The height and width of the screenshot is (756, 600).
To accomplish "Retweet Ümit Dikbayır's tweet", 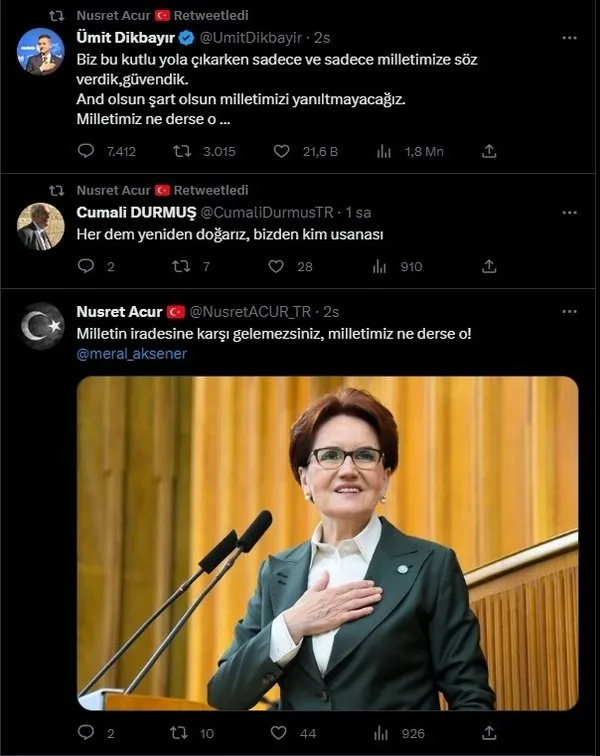I will (x=183, y=151).
